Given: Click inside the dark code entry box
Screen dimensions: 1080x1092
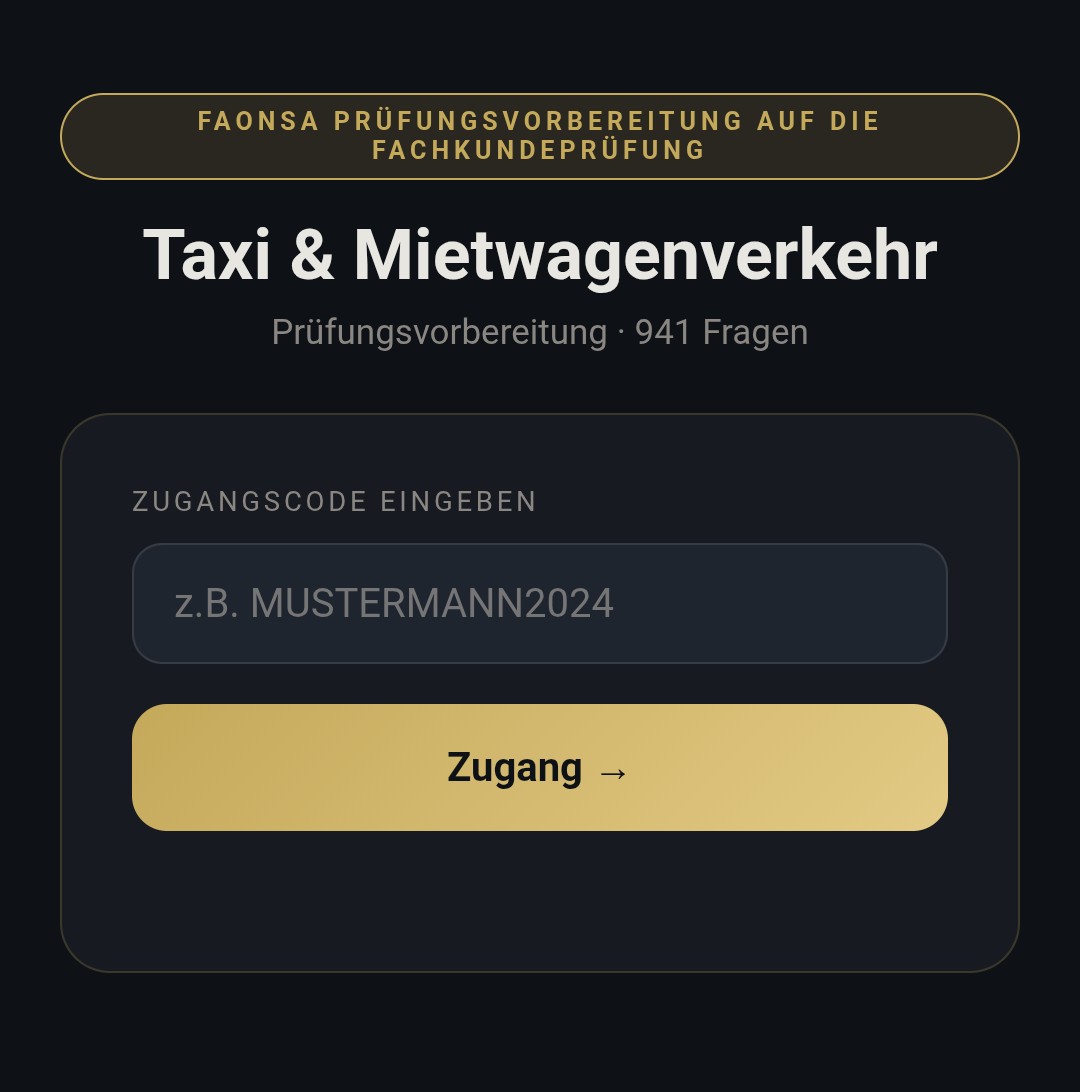Looking at the screenshot, I should (540, 603).
